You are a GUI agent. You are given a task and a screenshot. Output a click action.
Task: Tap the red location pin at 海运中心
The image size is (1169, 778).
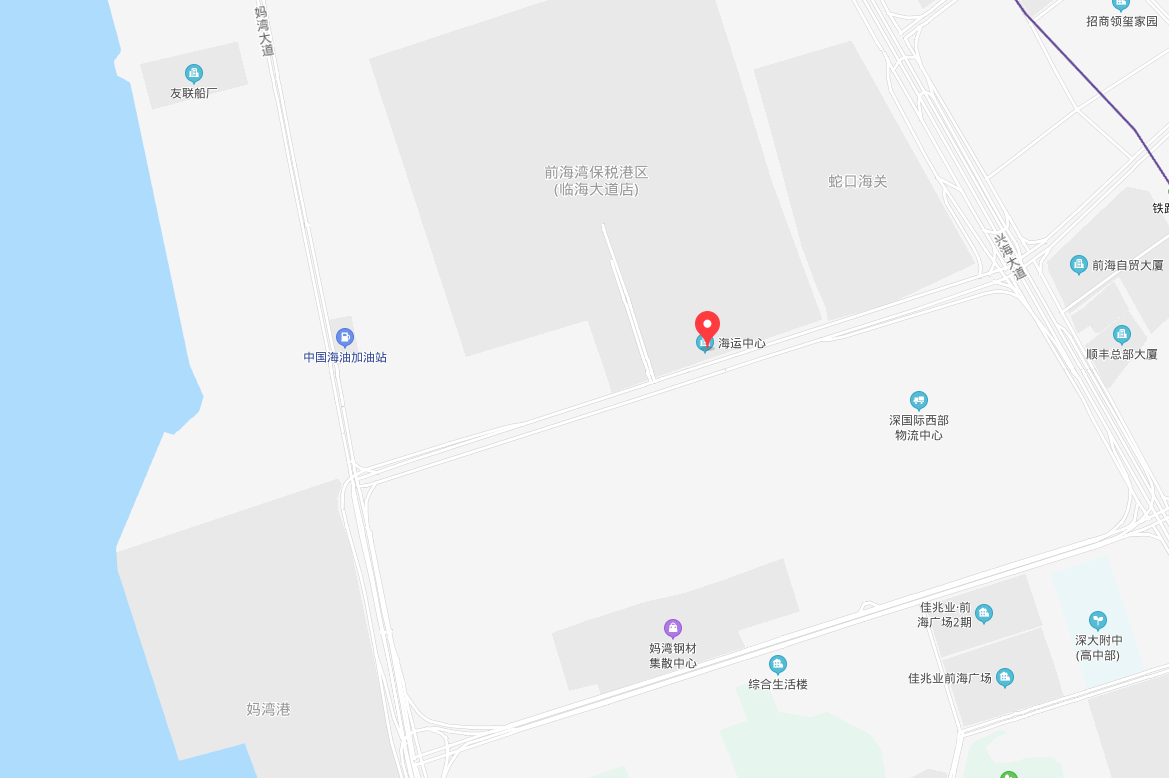(x=707, y=326)
